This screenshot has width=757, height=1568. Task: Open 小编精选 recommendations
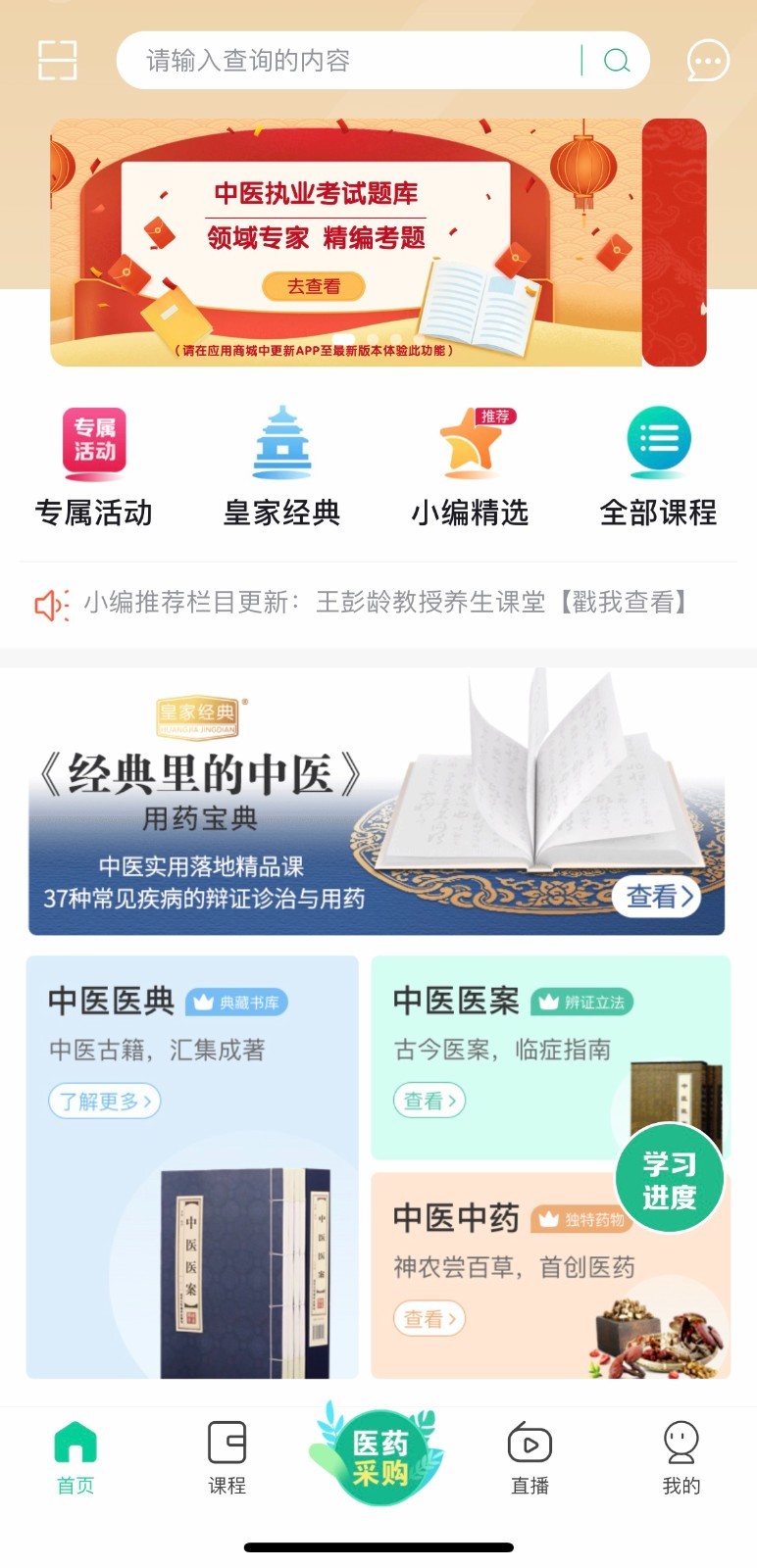click(x=471, y=467)
